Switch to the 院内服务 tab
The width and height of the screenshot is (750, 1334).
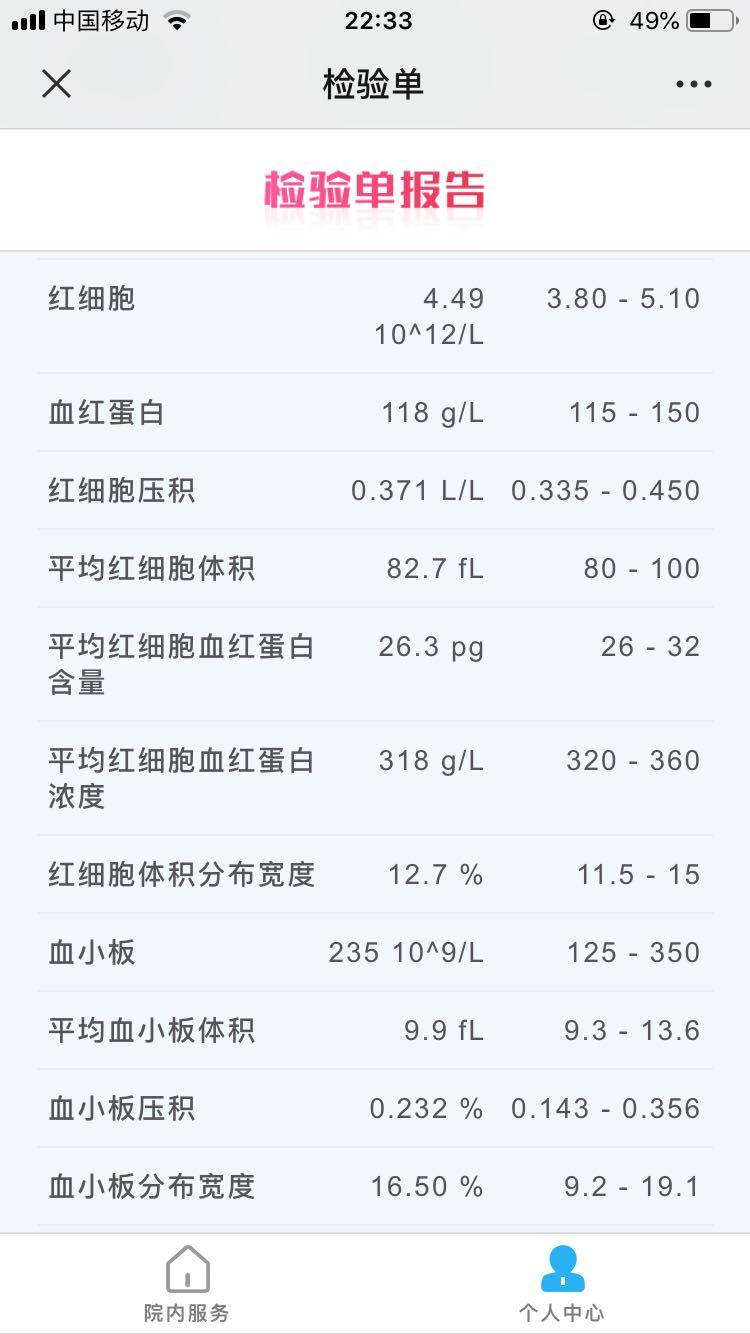tap(187, 1284)
